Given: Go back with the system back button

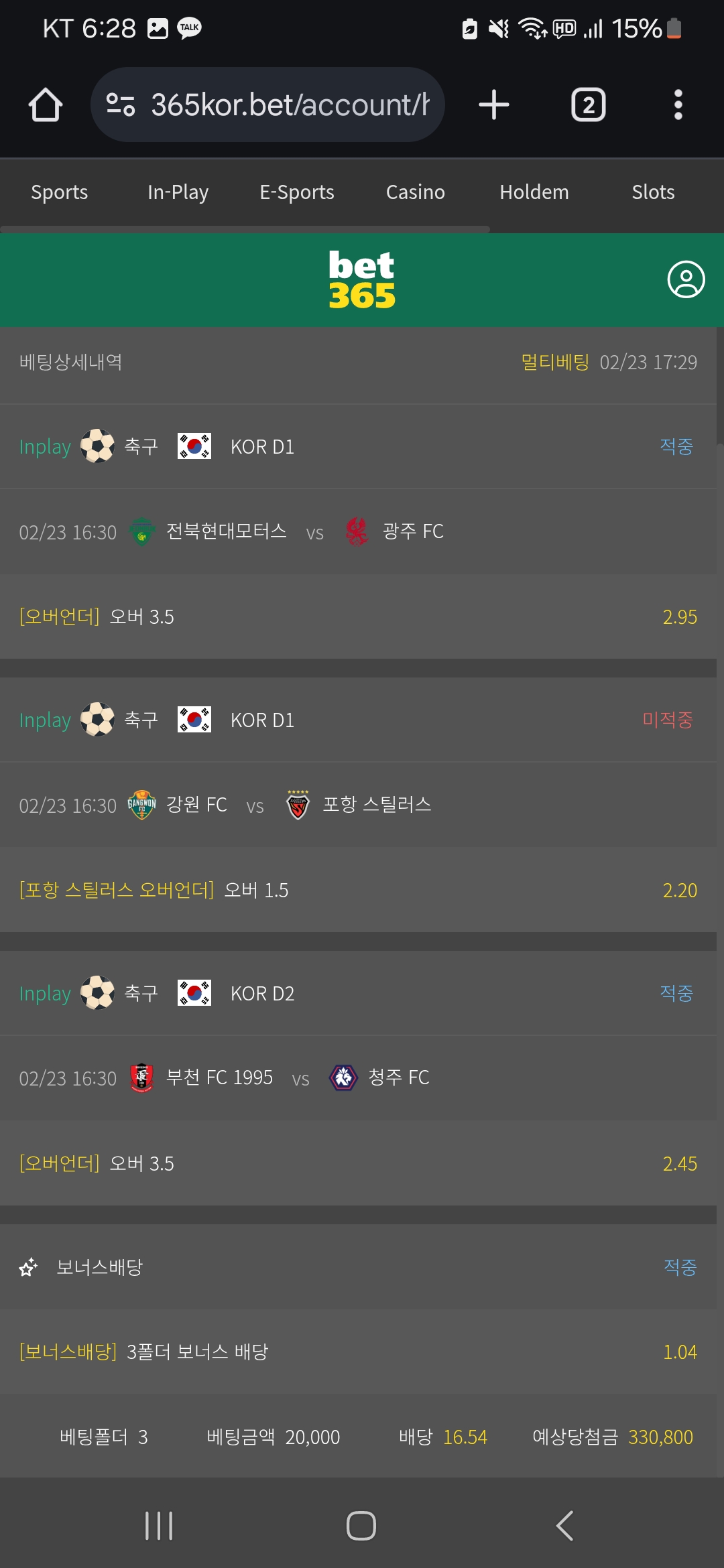Looking at the screenshot, I should tap(565, 1526).
